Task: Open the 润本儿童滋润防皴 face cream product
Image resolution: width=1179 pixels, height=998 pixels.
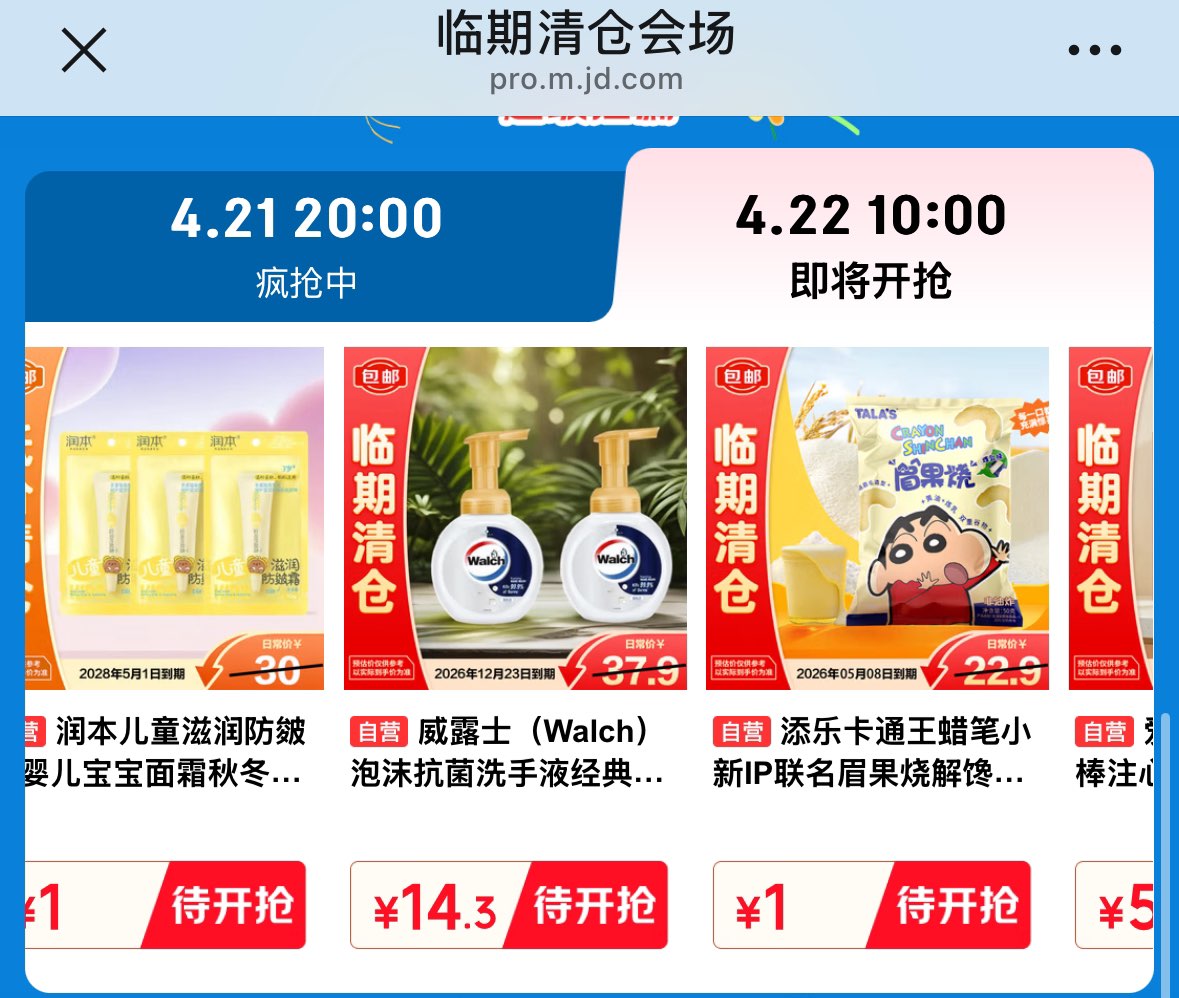Action: point(175,518)
